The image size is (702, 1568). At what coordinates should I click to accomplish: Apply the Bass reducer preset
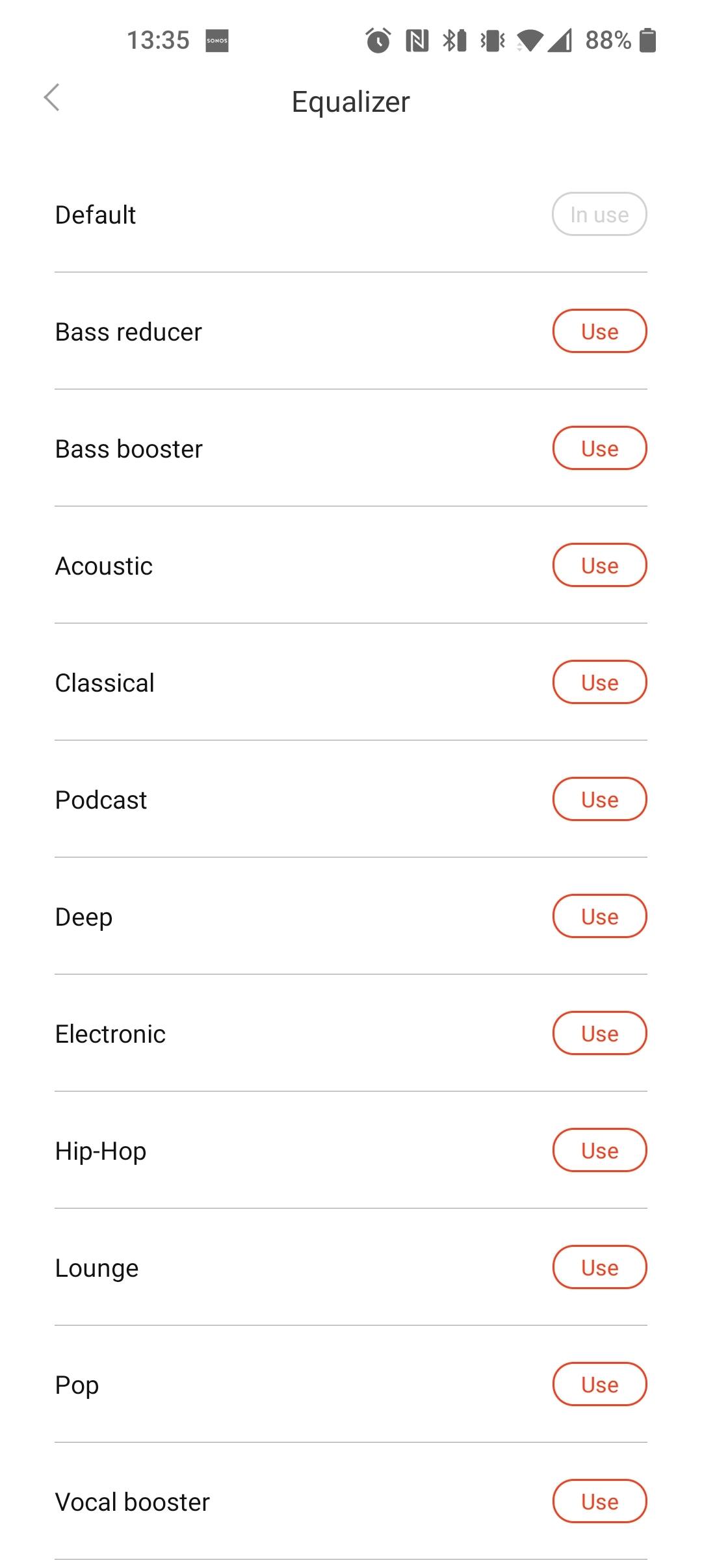[599, 332]
